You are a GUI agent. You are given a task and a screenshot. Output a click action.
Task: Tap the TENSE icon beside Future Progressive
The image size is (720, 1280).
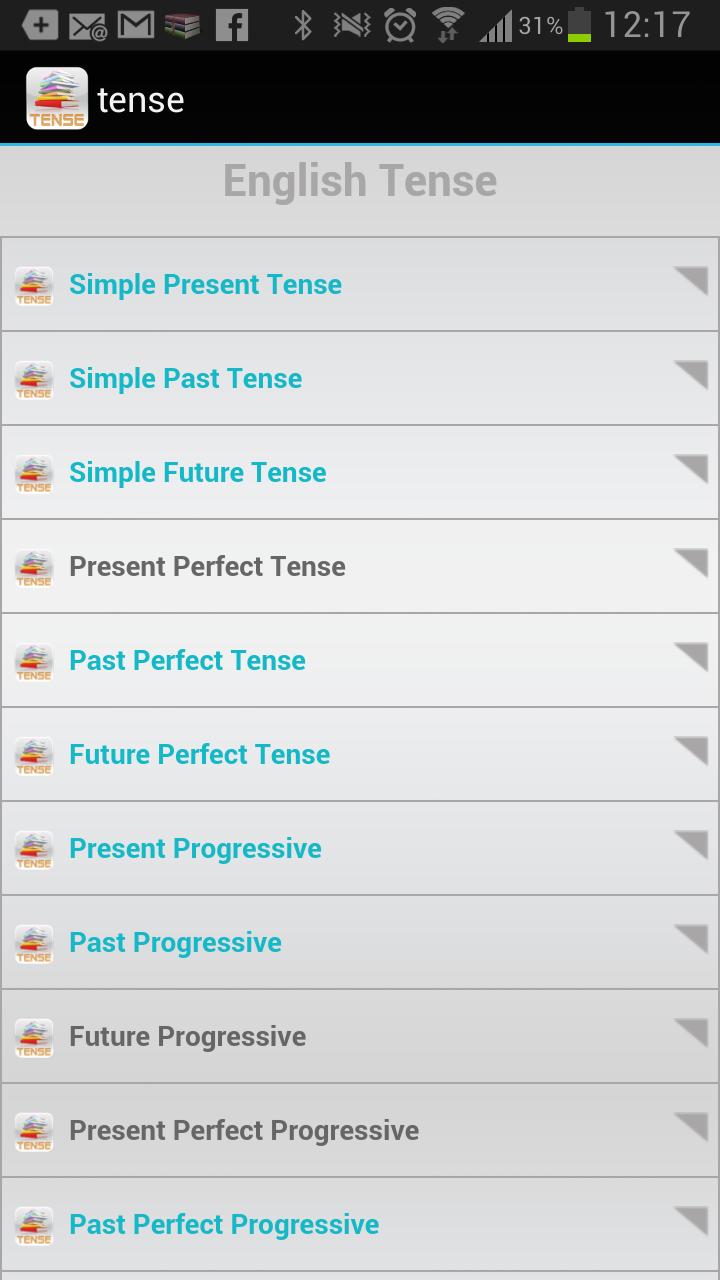[x=33, y=1037]
